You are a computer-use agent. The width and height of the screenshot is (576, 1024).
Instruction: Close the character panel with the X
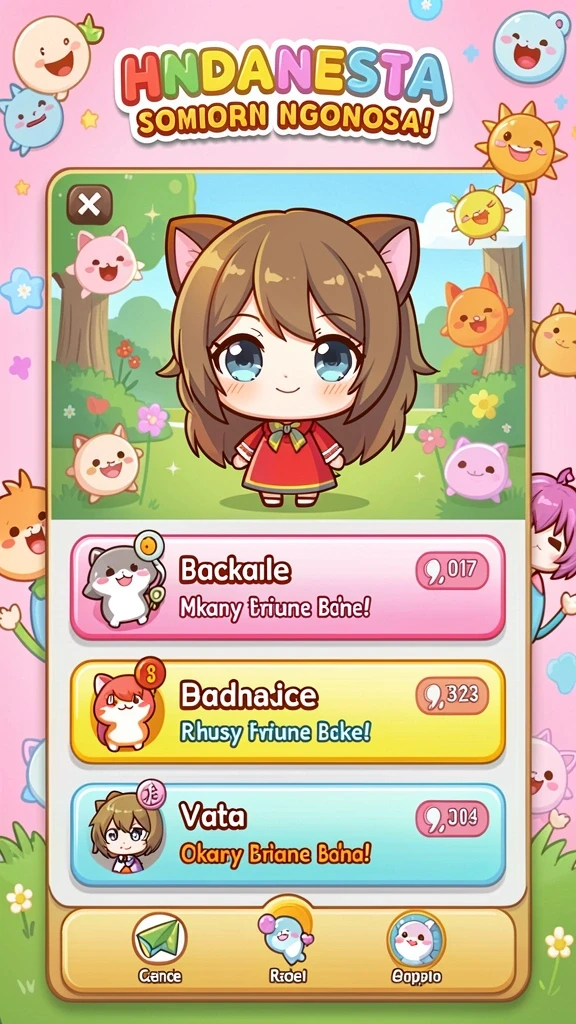pos(89,206)
